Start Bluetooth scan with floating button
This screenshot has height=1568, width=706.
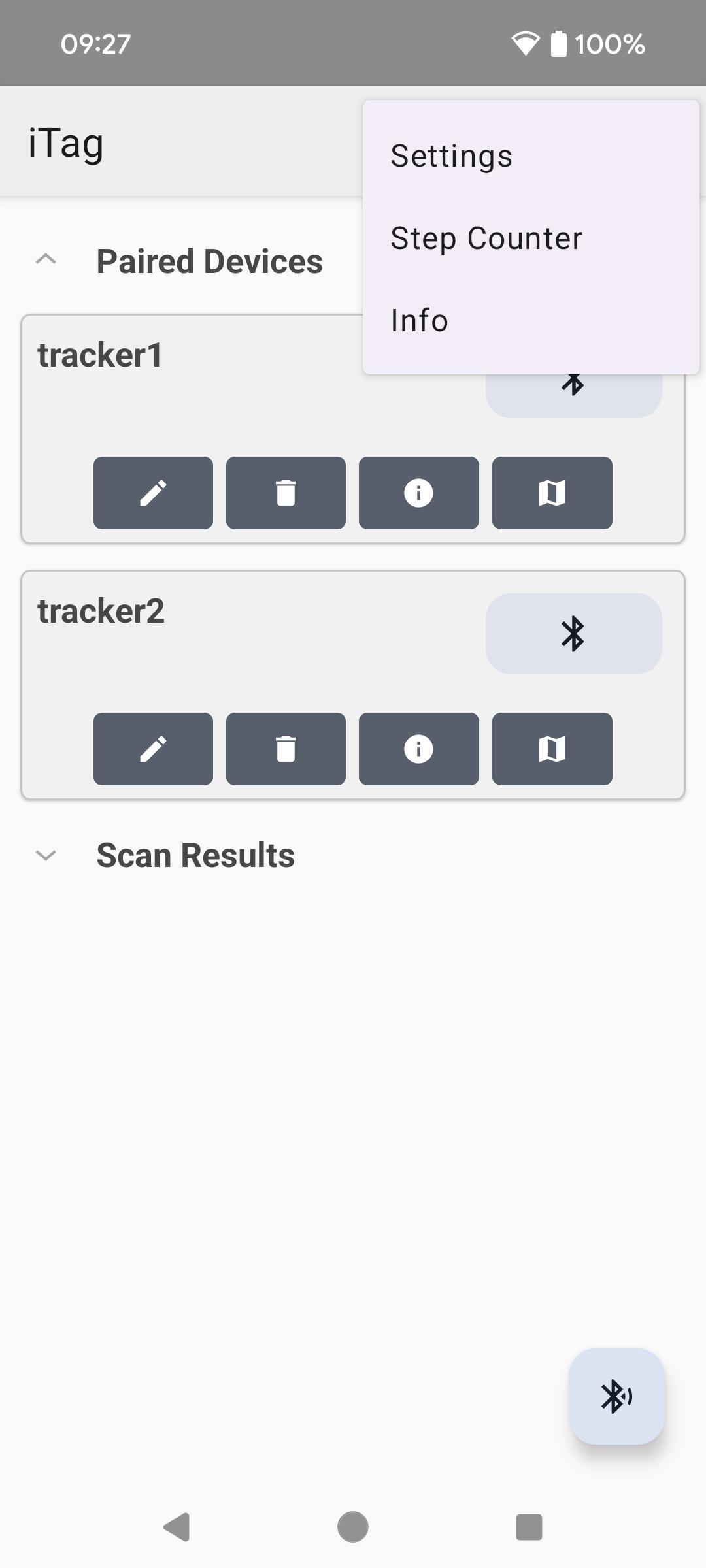click(616, 1396)
